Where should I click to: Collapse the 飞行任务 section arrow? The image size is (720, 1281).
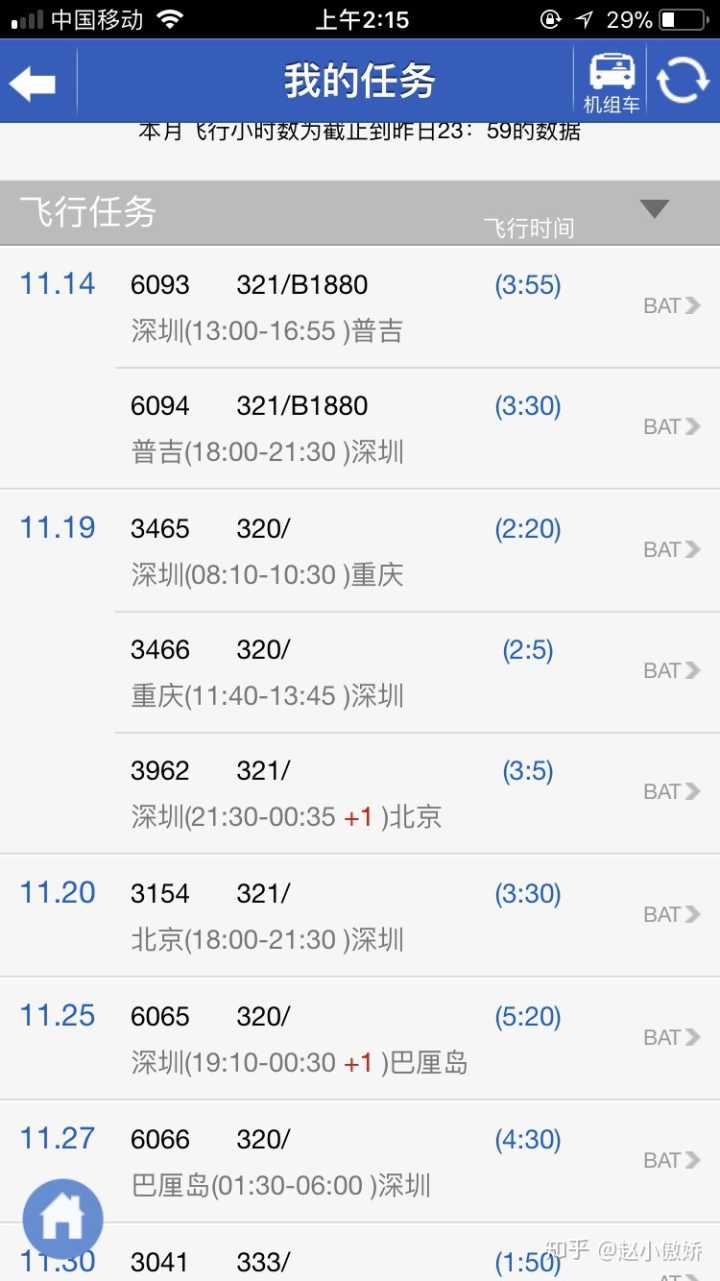pos(654,209)
